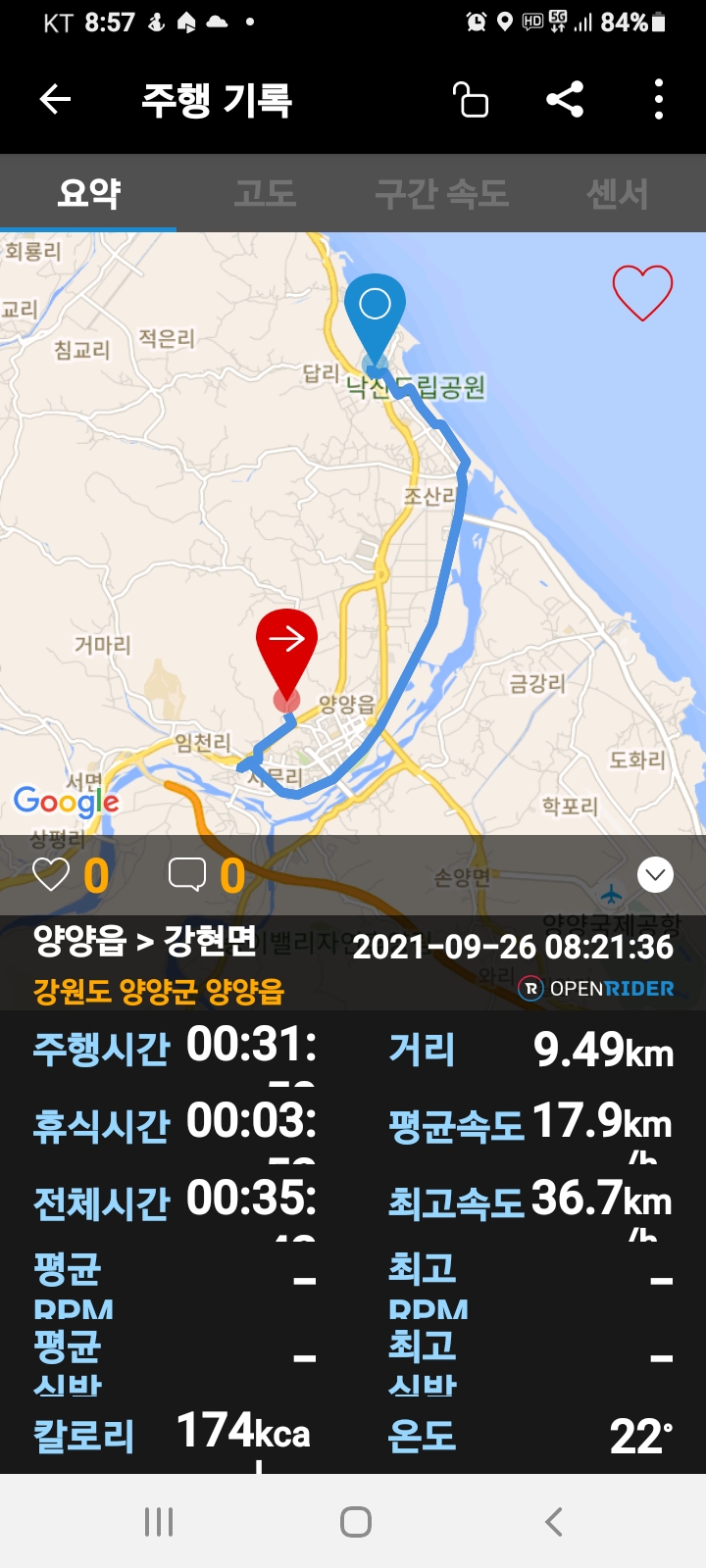Switch to the 요약 tab

point(88,193)
